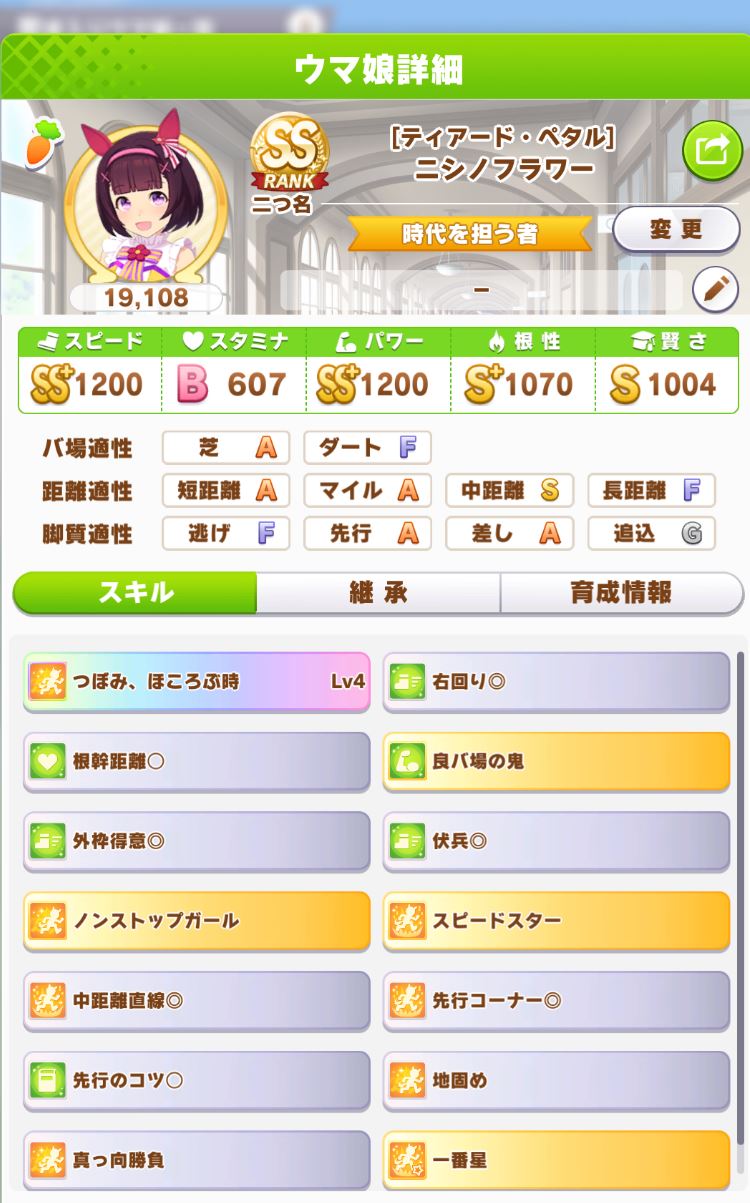
Task: View the ノンストップガール skill
Action: pyautogui.click(x=197, y=921)
